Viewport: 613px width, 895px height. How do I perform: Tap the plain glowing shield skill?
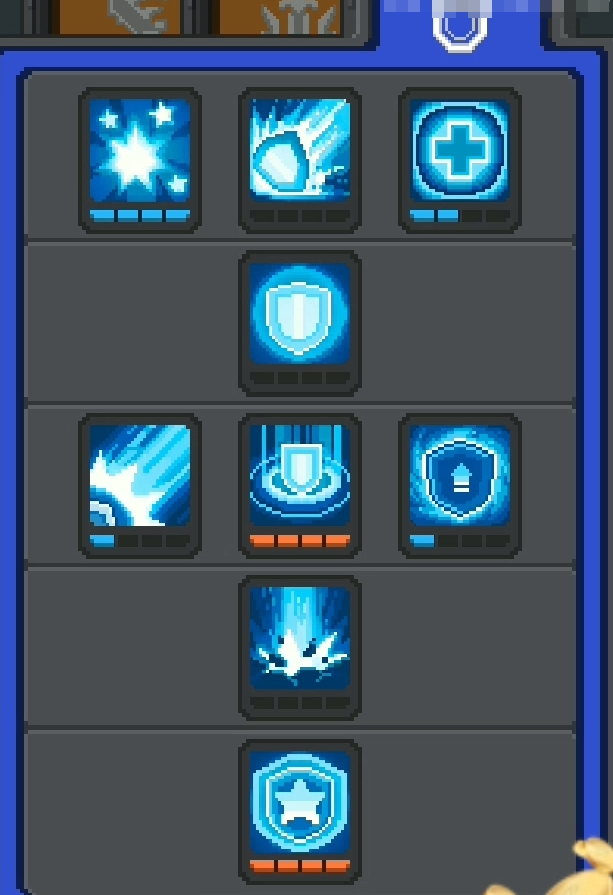point(300,315)
